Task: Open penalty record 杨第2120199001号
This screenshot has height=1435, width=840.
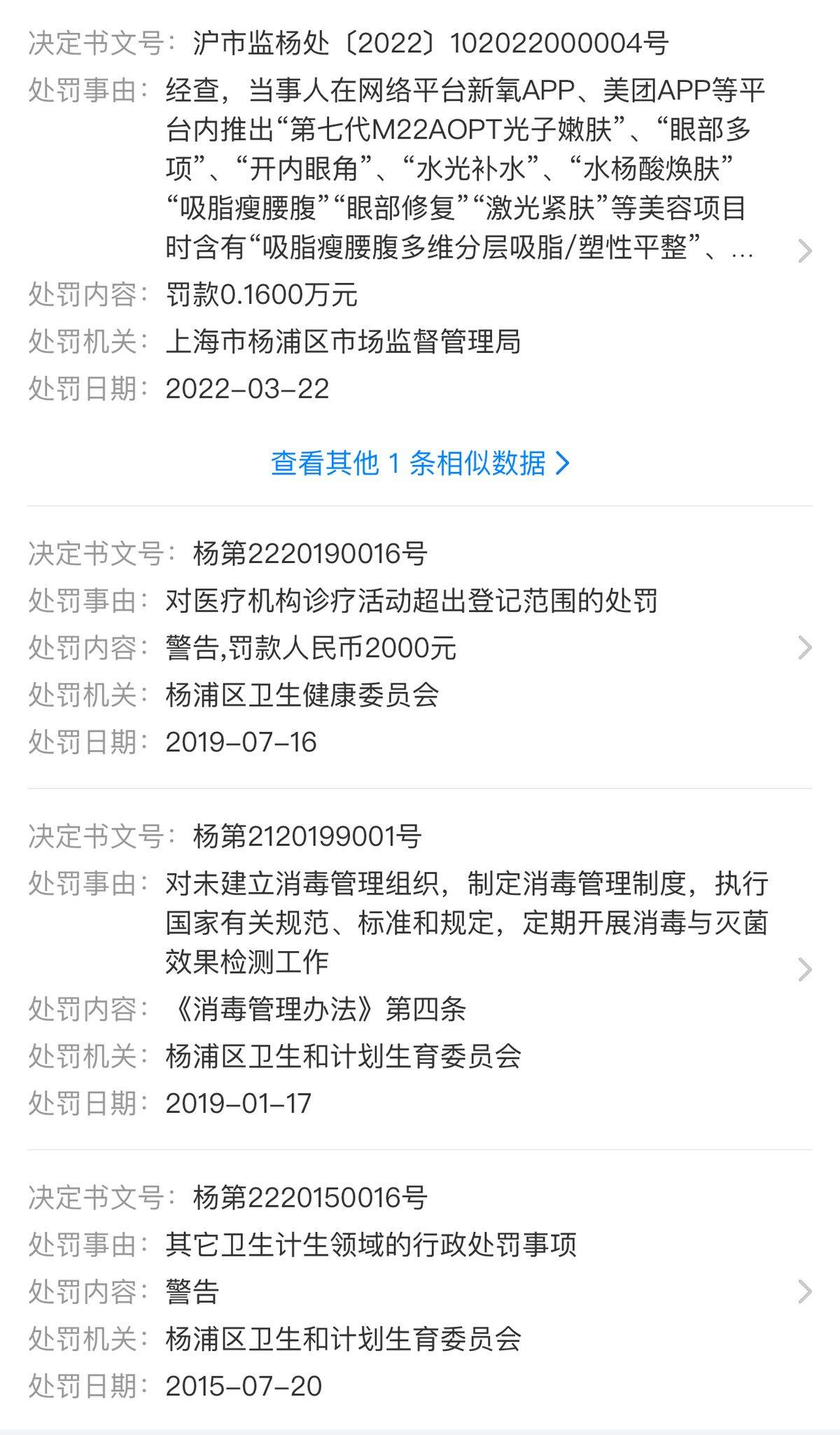Action: click(420, 969)
